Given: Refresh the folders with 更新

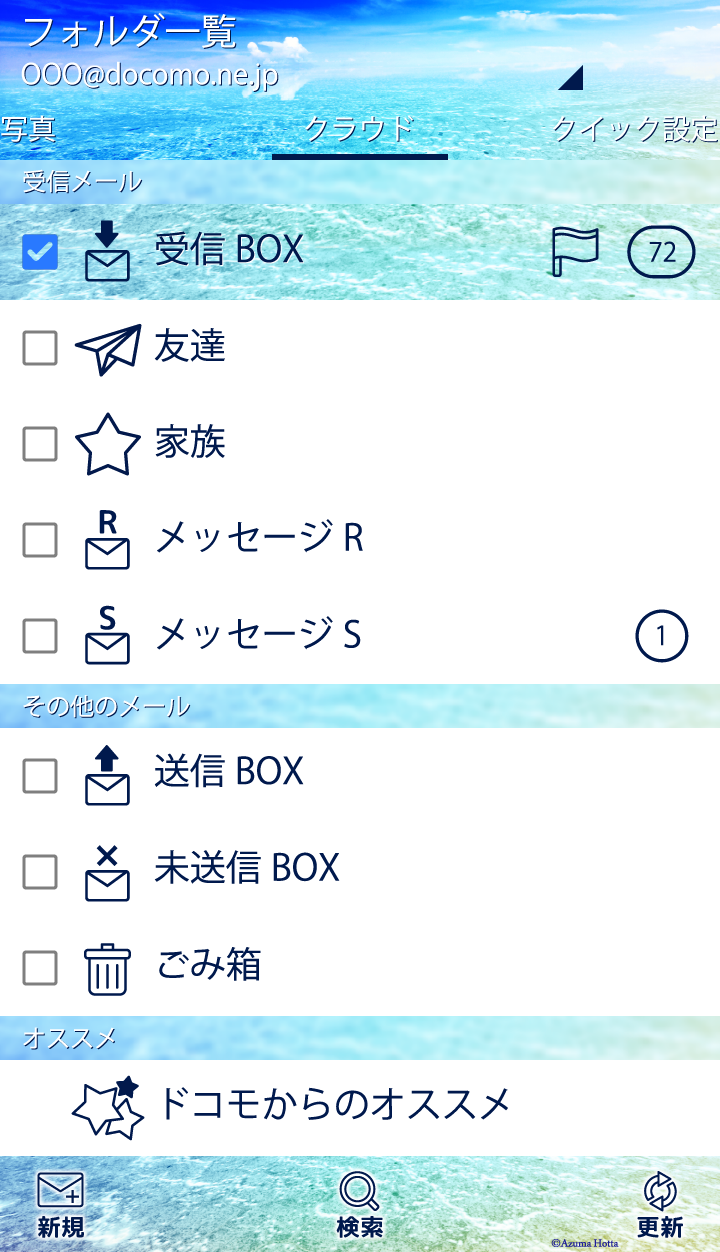Looking at the screenshot, I should [x=660, y=1205].
